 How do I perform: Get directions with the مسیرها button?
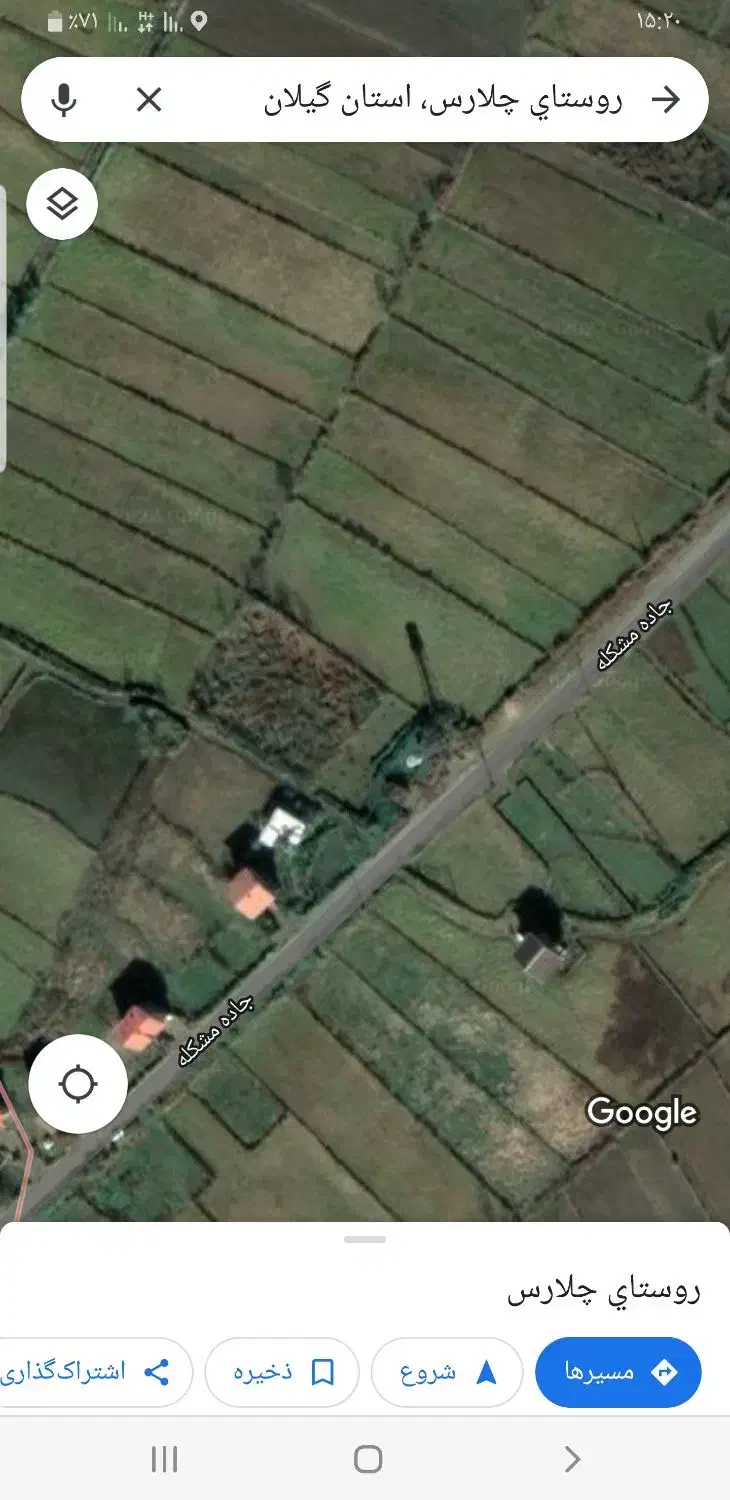pos(618,1372)
